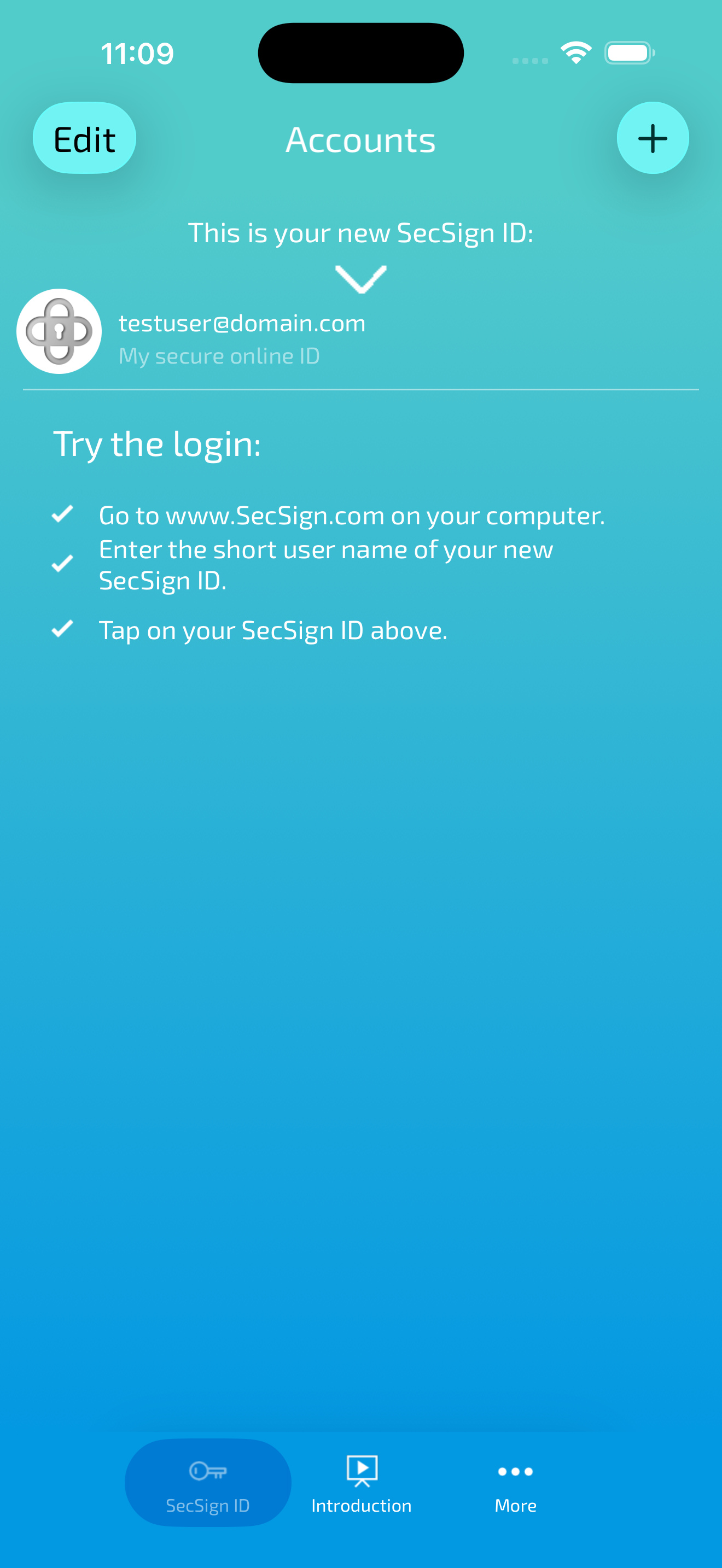This screenshot has height=1568, width=722.
Task: Tap the clock showing 11:09
Action: click(x=137, y=52)
